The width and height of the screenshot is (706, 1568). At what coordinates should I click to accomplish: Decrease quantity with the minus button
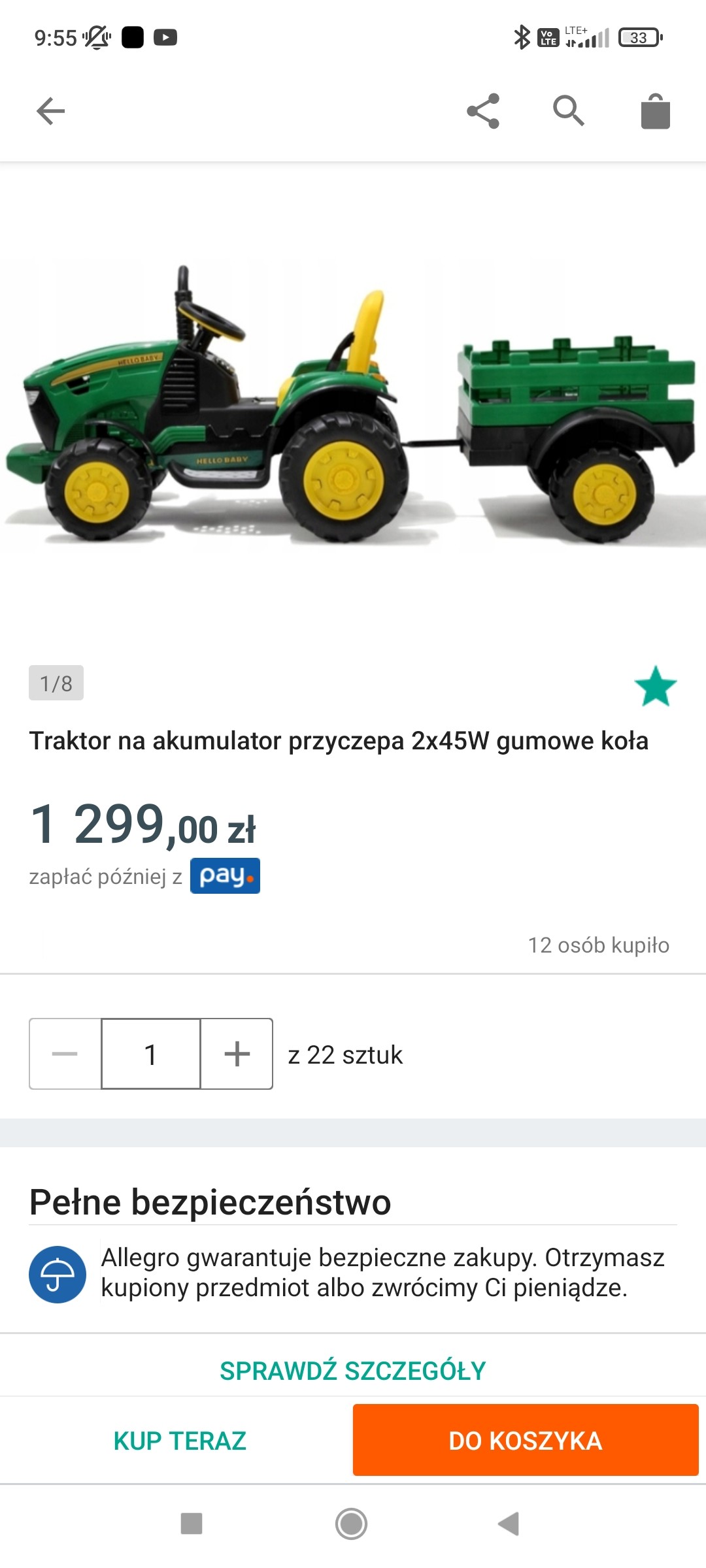tap(65, 1054)
